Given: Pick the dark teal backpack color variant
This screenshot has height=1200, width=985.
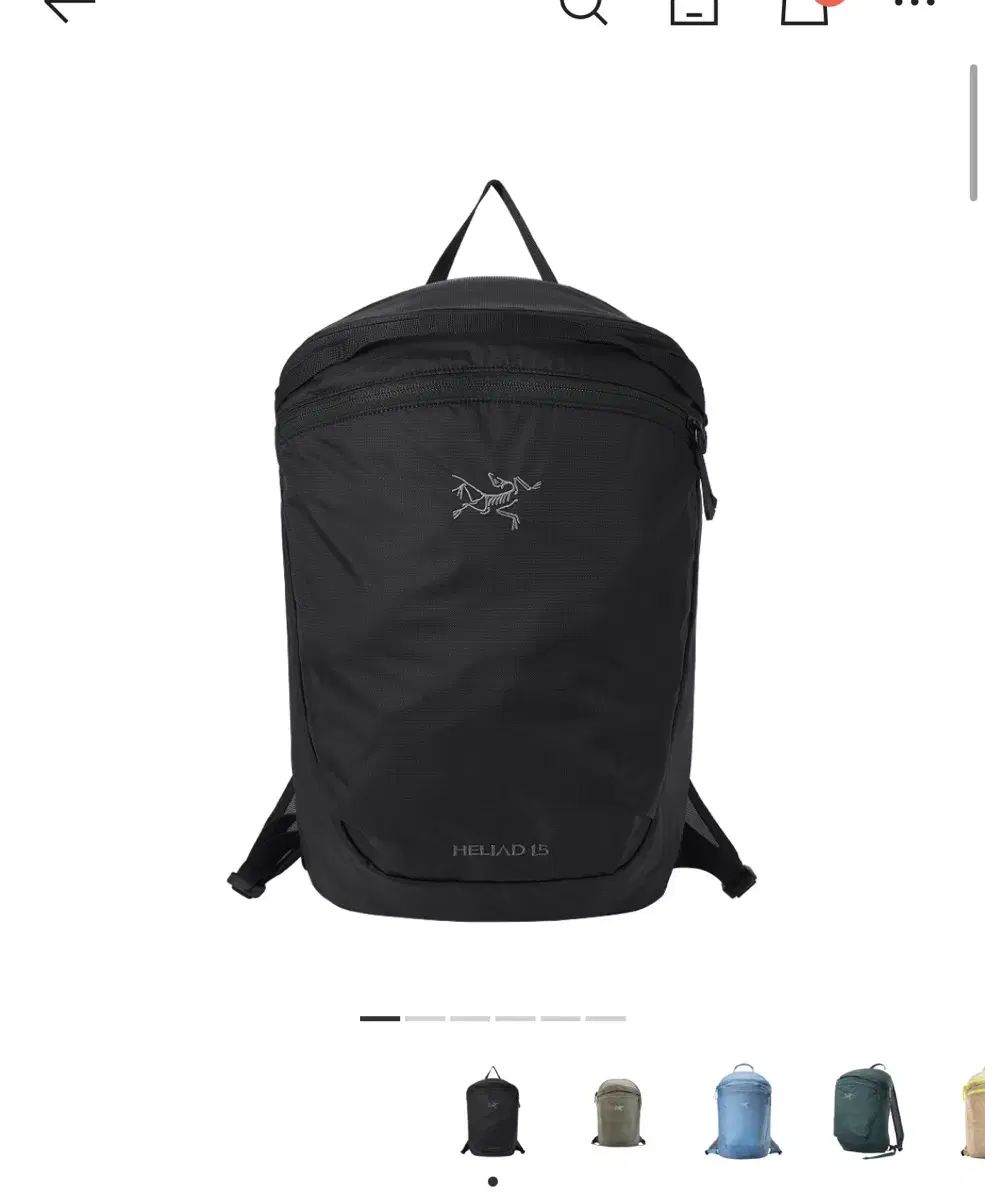Looking at the screenshot, I should tap(866, 1111).
